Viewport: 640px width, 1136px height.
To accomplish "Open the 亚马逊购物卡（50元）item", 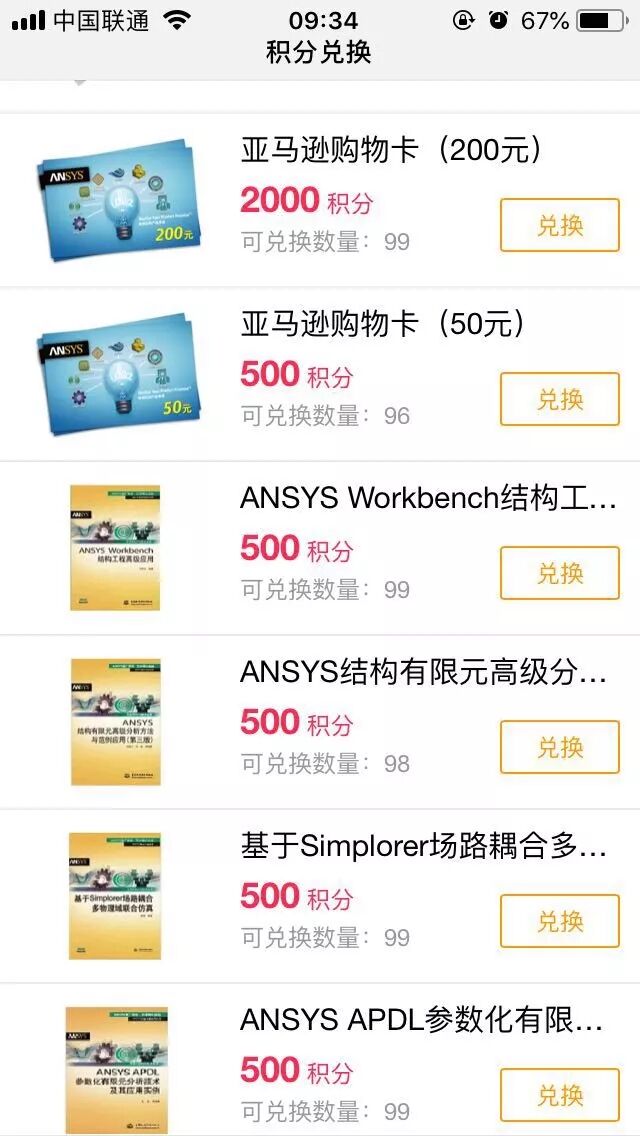I will [382, 324].
